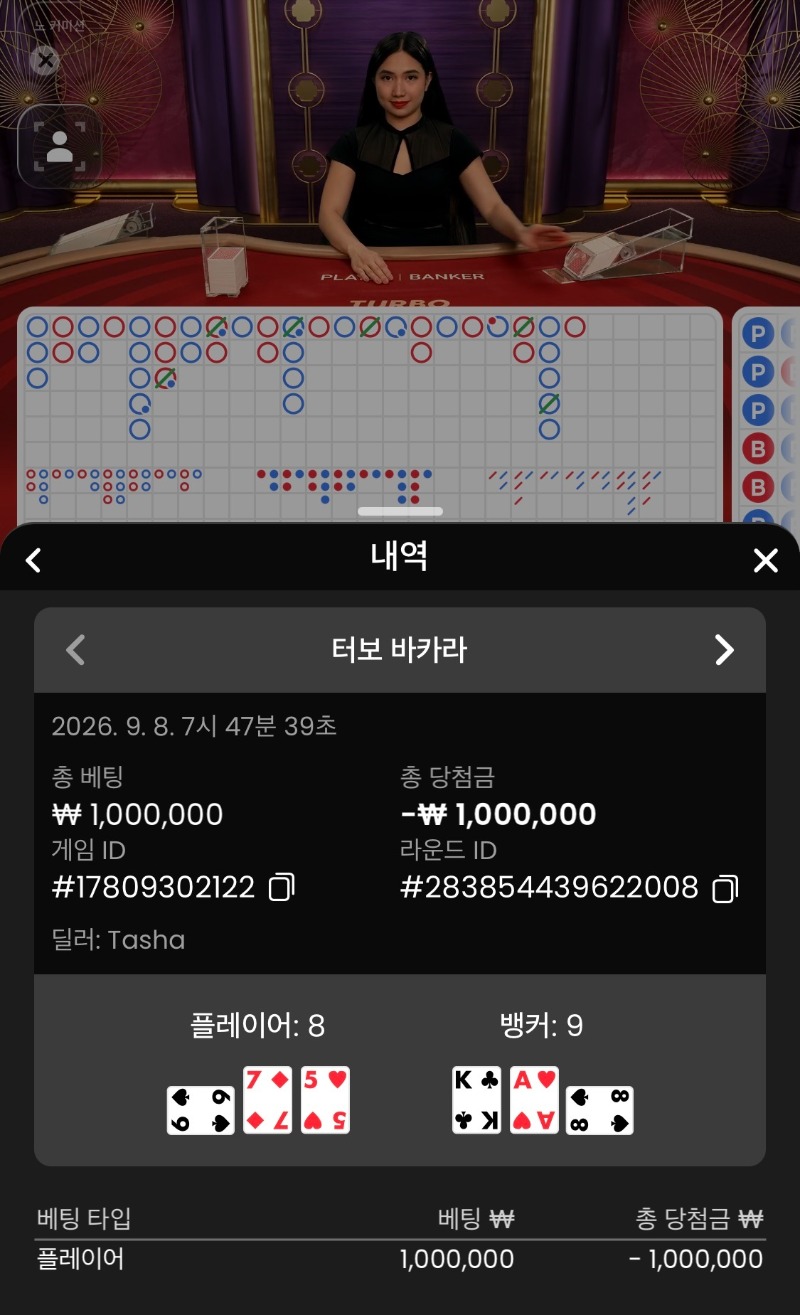Copy the 라운드 ID number
This screenshot has width=800, height=1315.
tap(725, 888)
